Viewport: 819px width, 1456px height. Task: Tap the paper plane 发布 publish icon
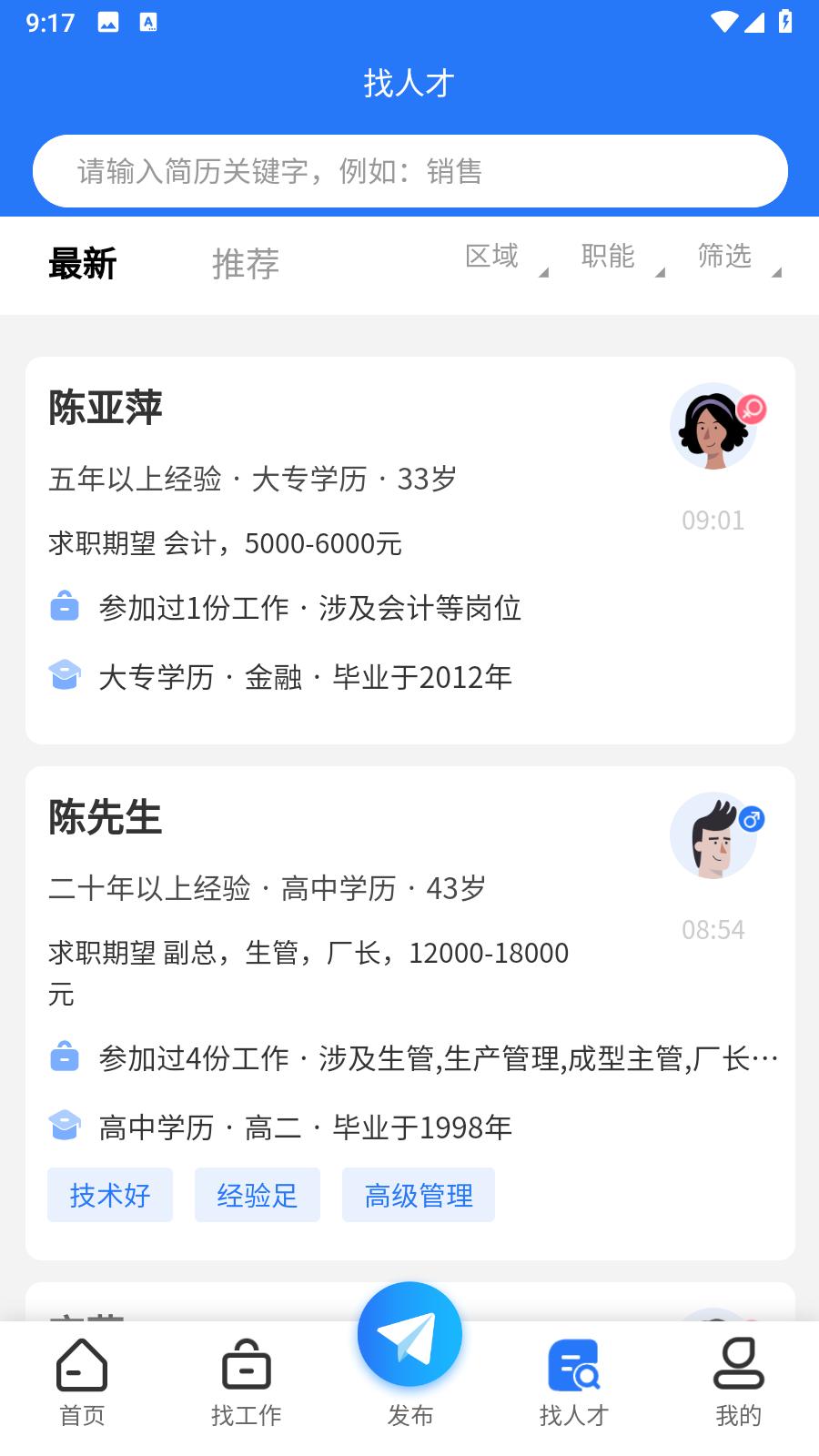pyautogui.click(x=409, y=1334)
